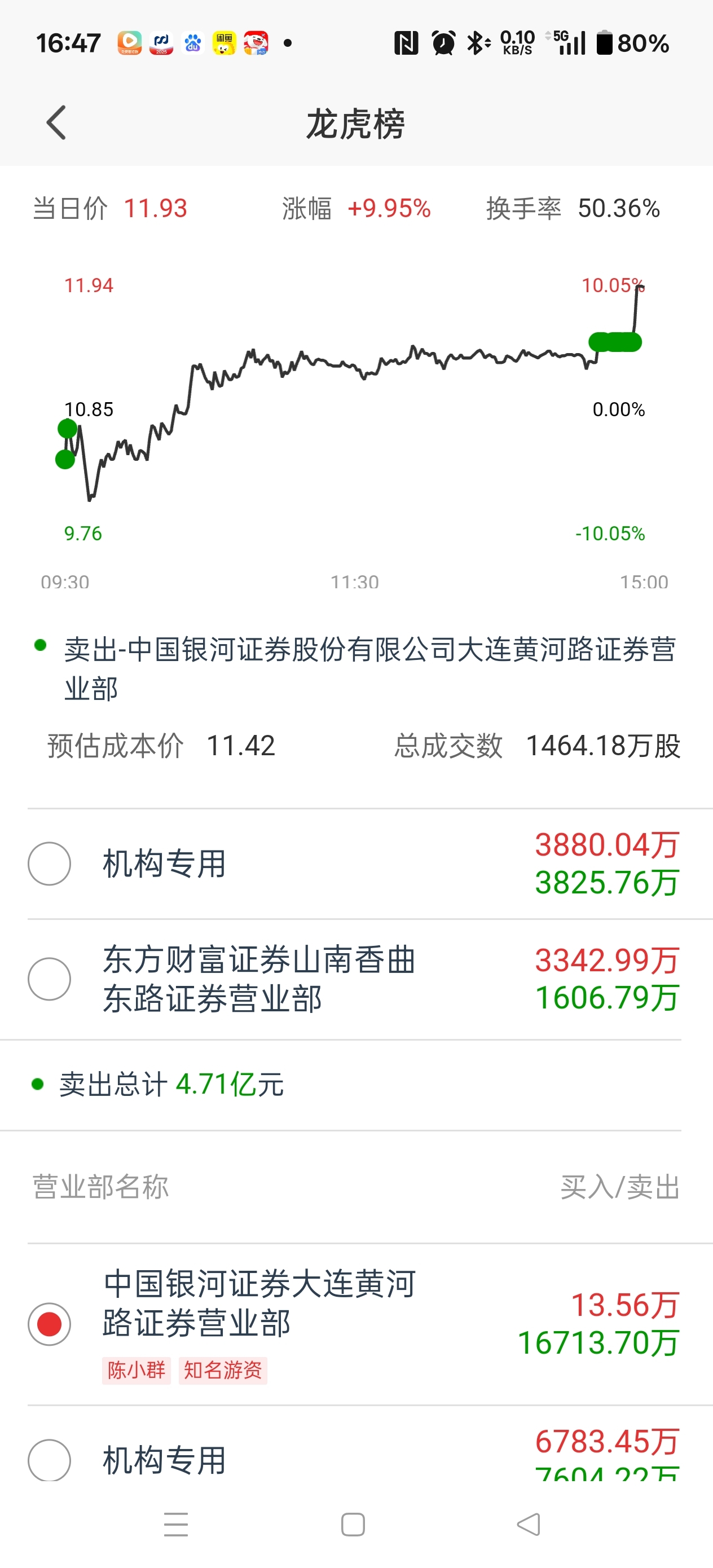Select the 机构专用 radio with 3880.04万 buy amount

pyautogui.click(x=49, y=863)
